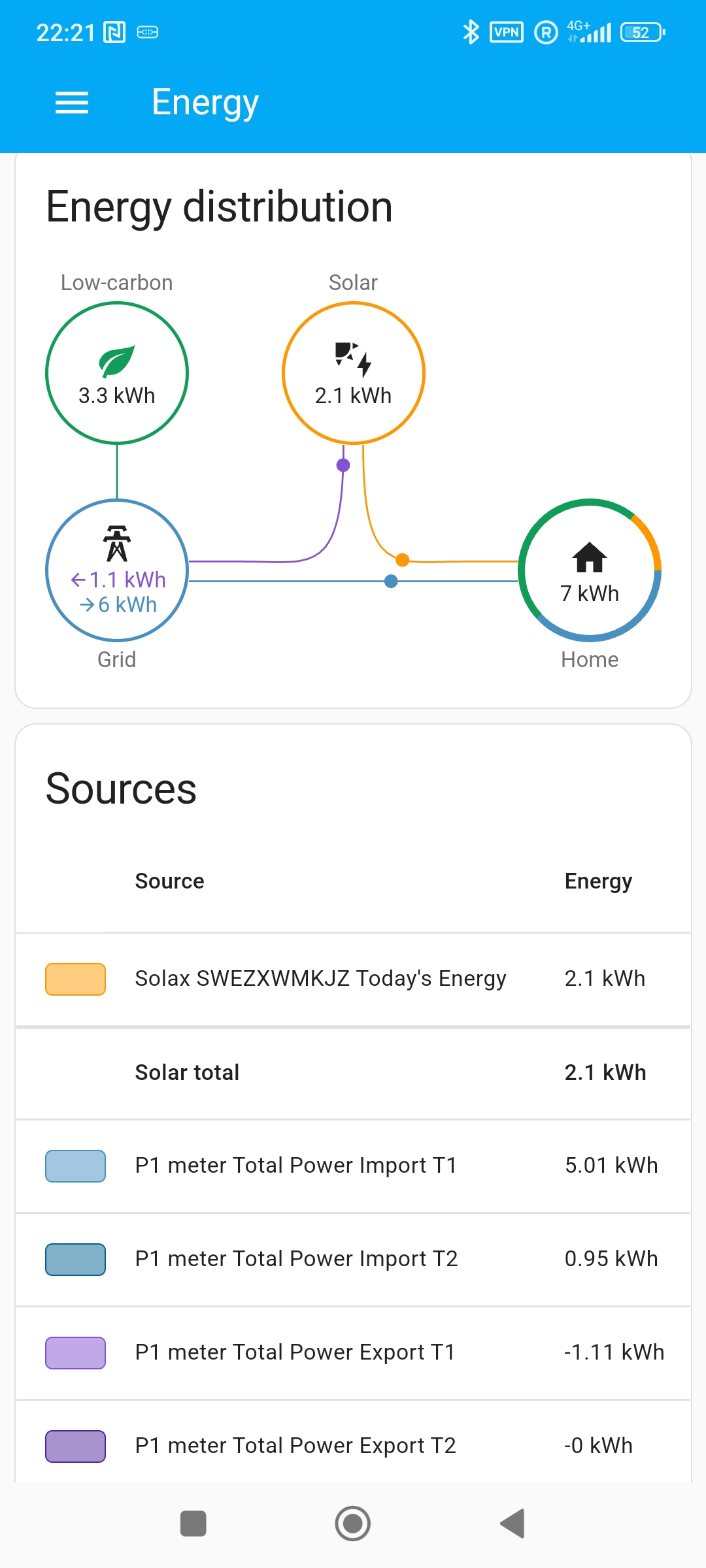Open P1 meter Total Power Export T2
The image size is (706, 1568).
[353, 1445]
